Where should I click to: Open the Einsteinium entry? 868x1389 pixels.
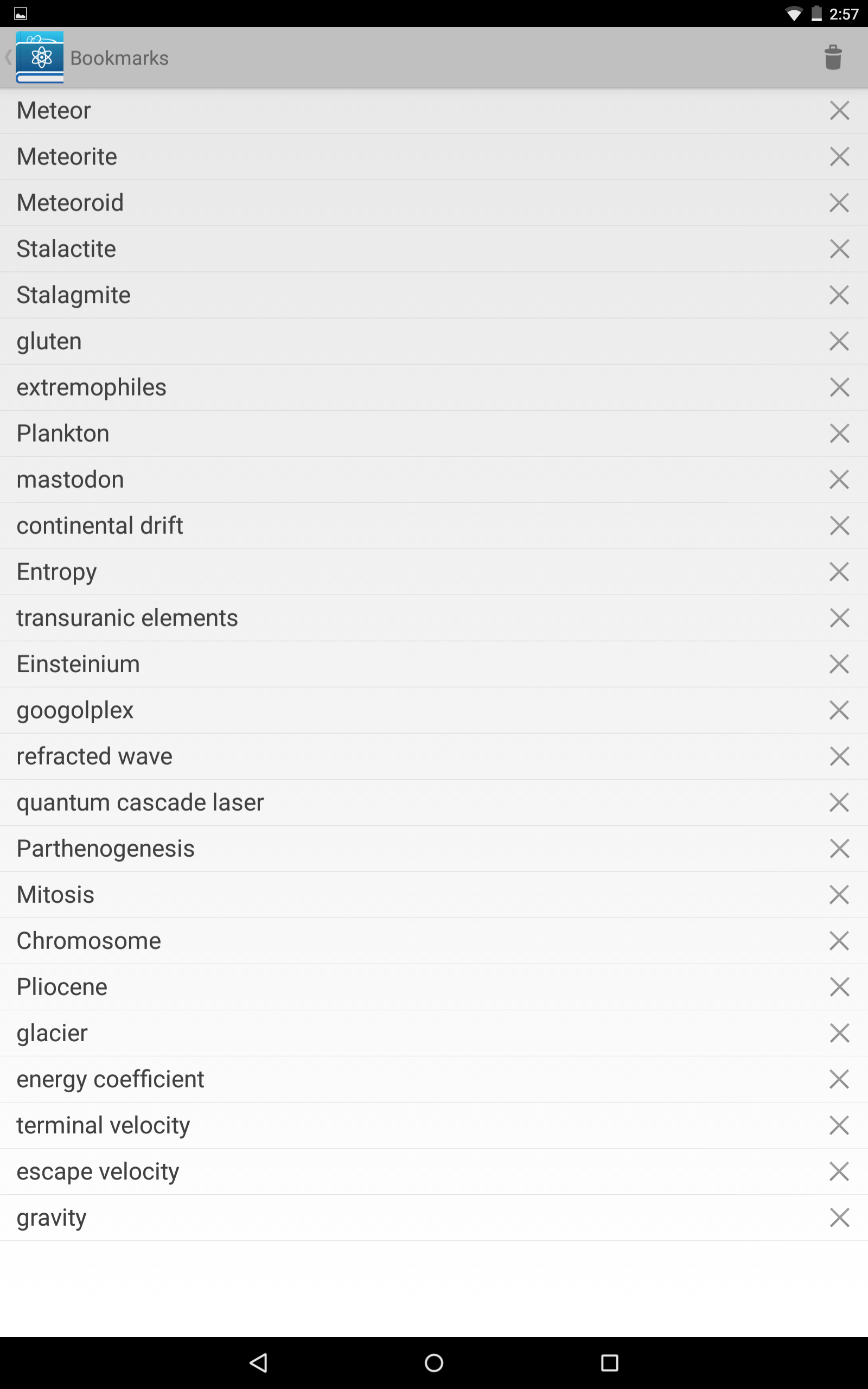pyautogui.click(x=434, y=664)
